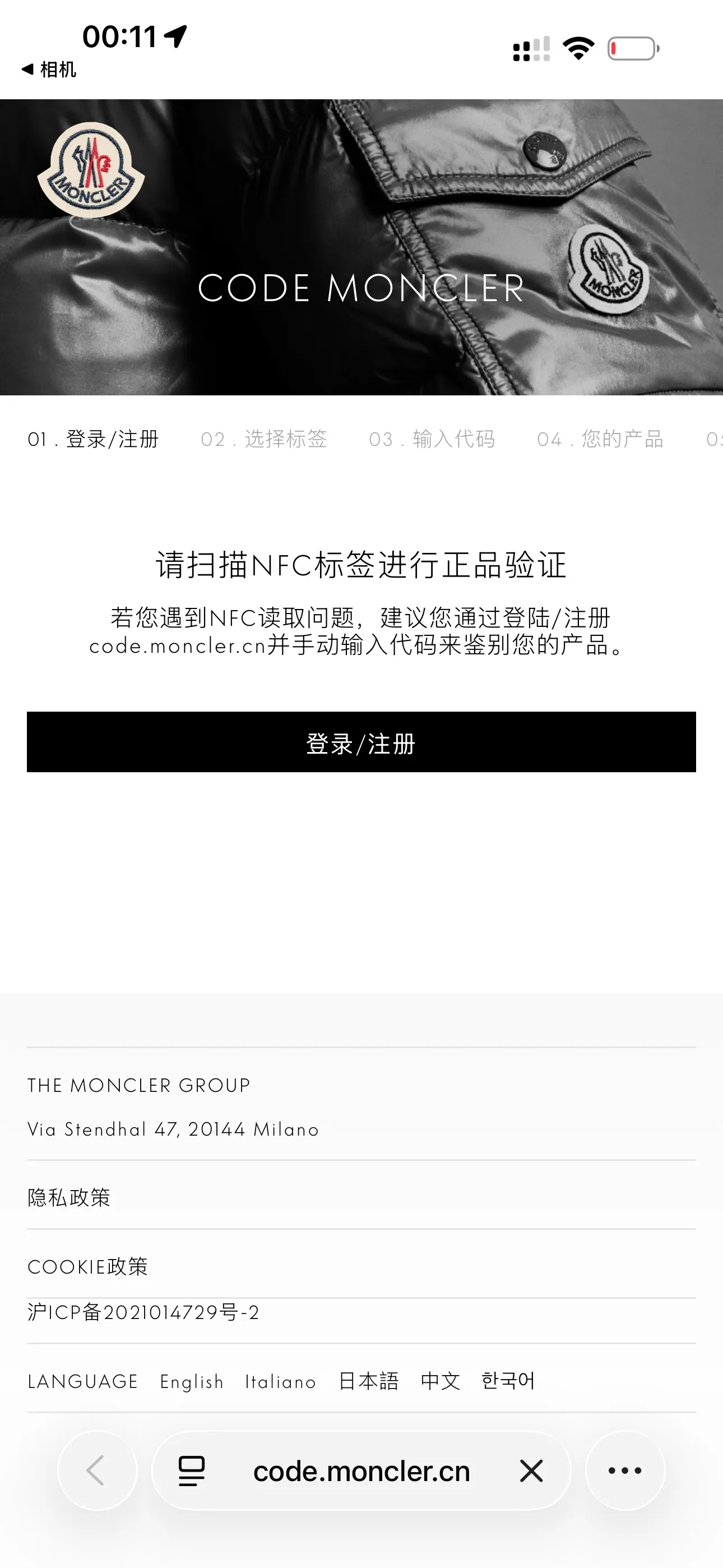Tap the 登录/注册 black button

[361, 742]
